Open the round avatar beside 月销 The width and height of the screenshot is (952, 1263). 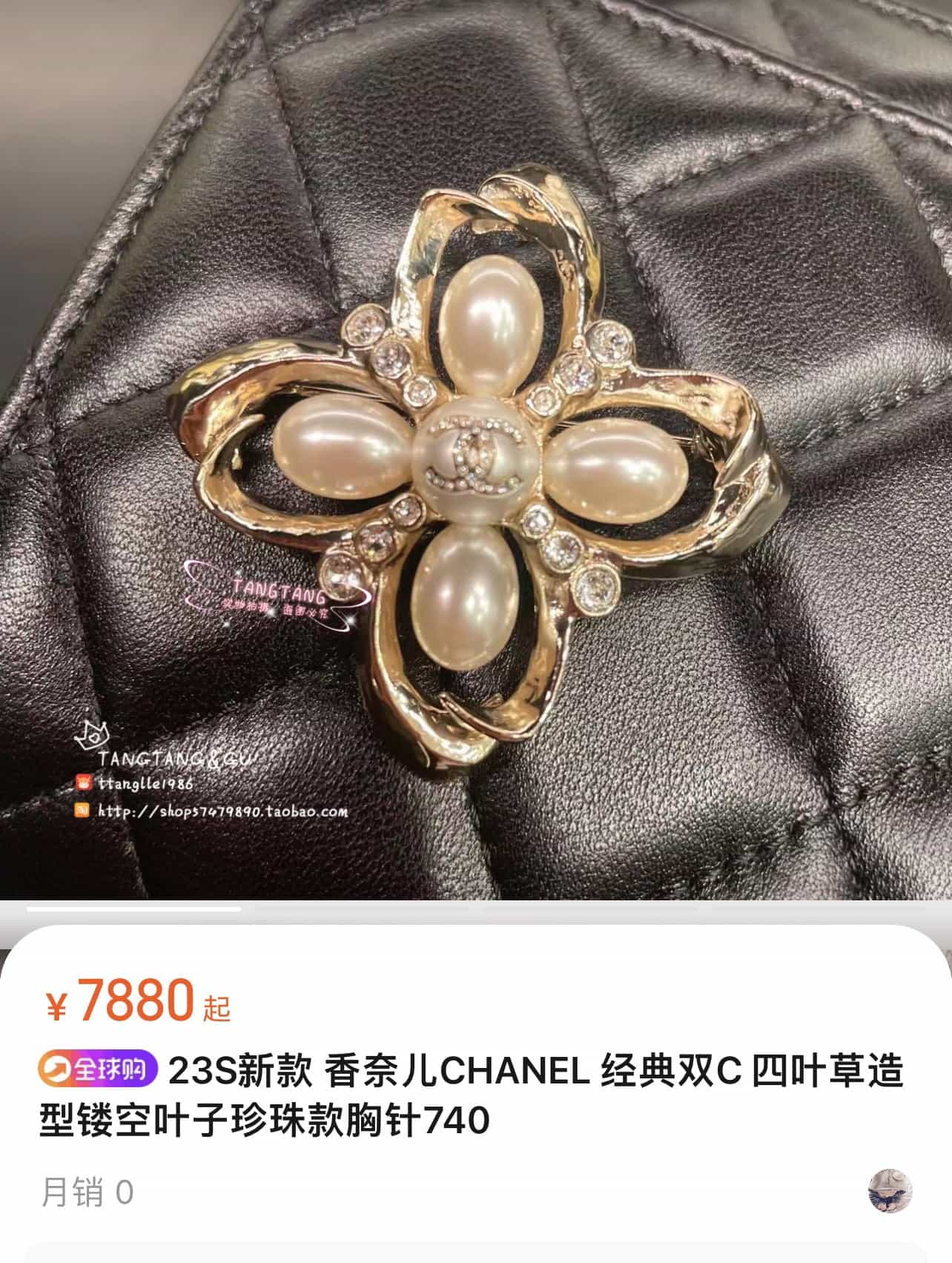[890, 1192]
